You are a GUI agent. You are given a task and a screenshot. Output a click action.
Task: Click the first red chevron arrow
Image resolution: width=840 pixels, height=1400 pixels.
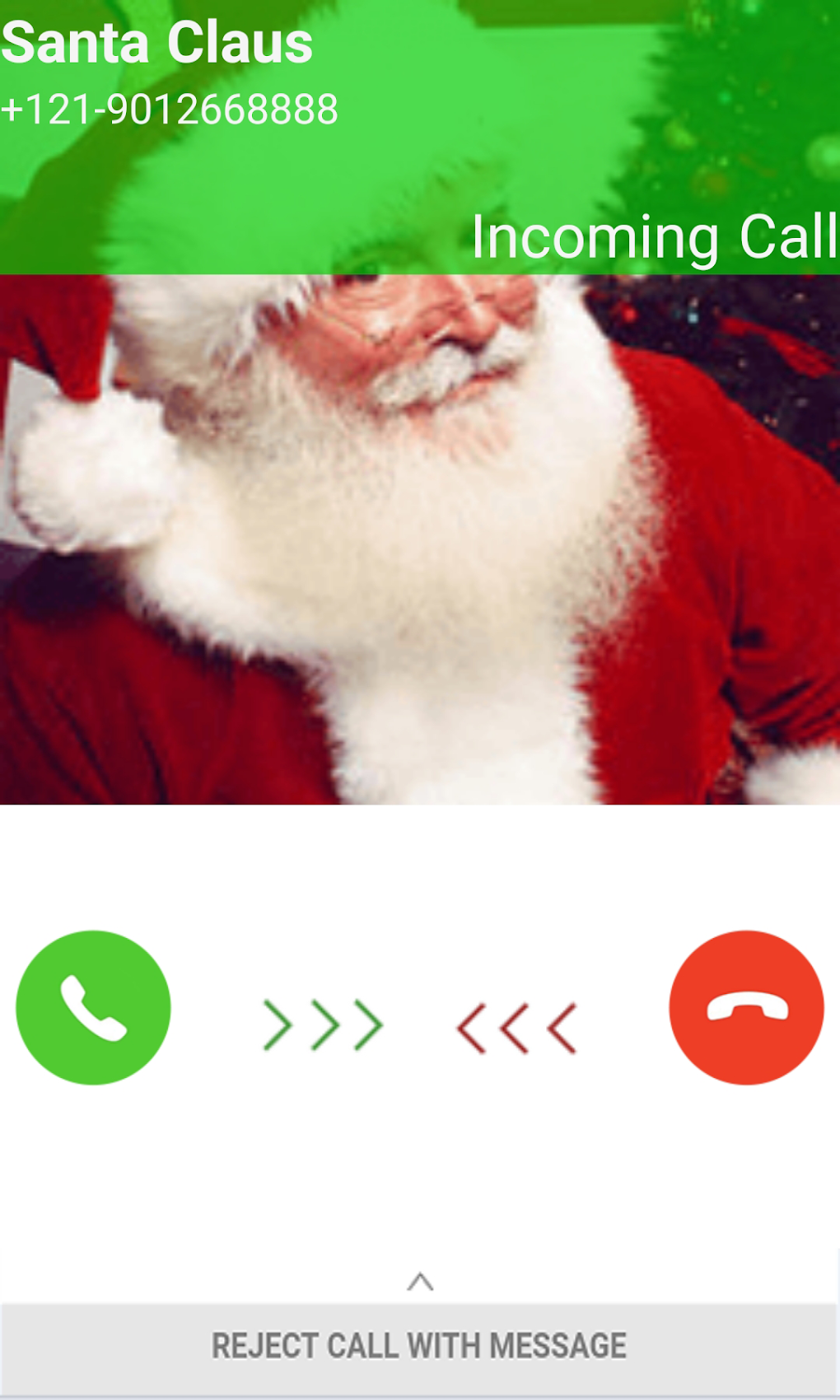click(x=474, y=1024)
